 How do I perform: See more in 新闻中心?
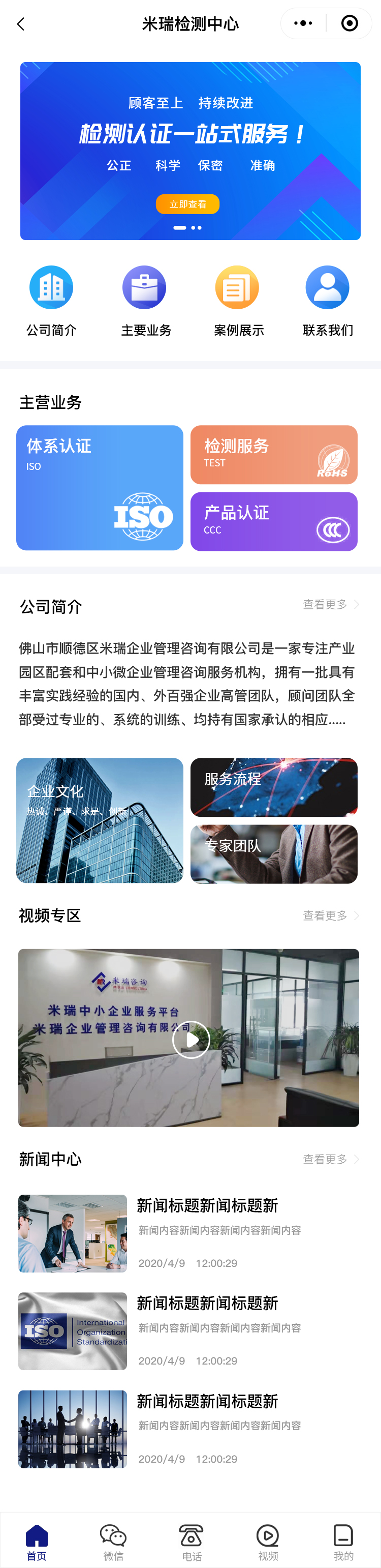[331, 1159]
